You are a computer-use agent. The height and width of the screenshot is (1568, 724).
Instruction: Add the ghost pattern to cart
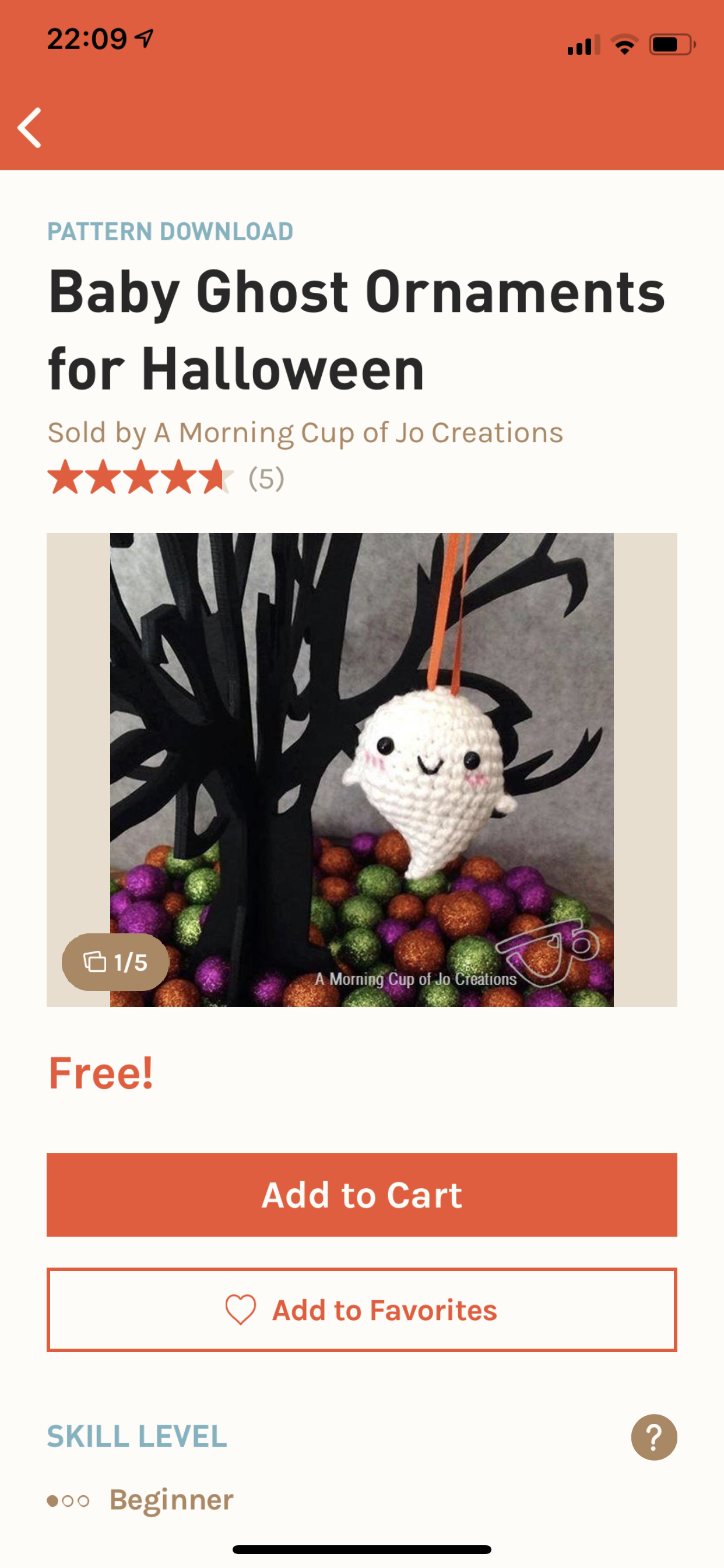pyautogui.click(x=362, y=1194)
